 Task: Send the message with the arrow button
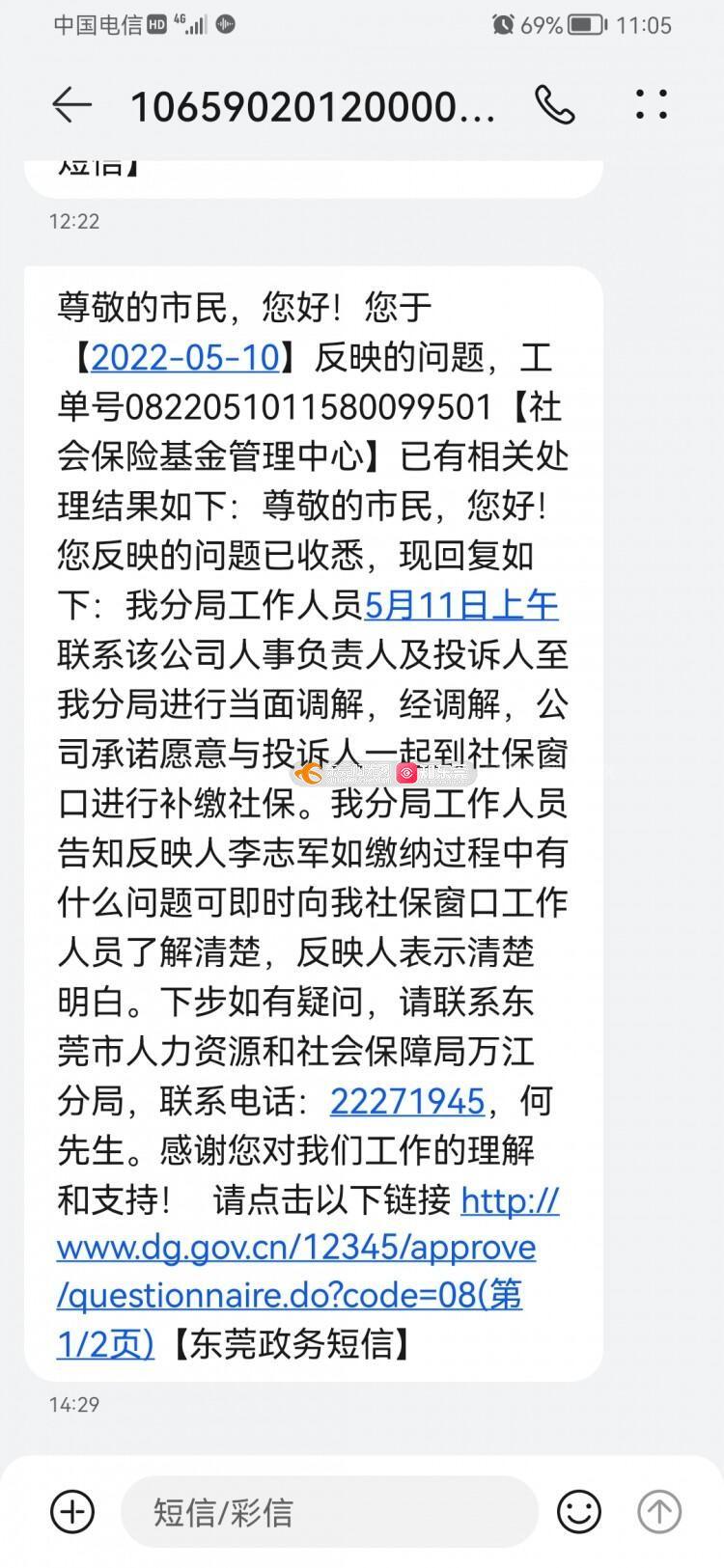[x=659, y=1511]
